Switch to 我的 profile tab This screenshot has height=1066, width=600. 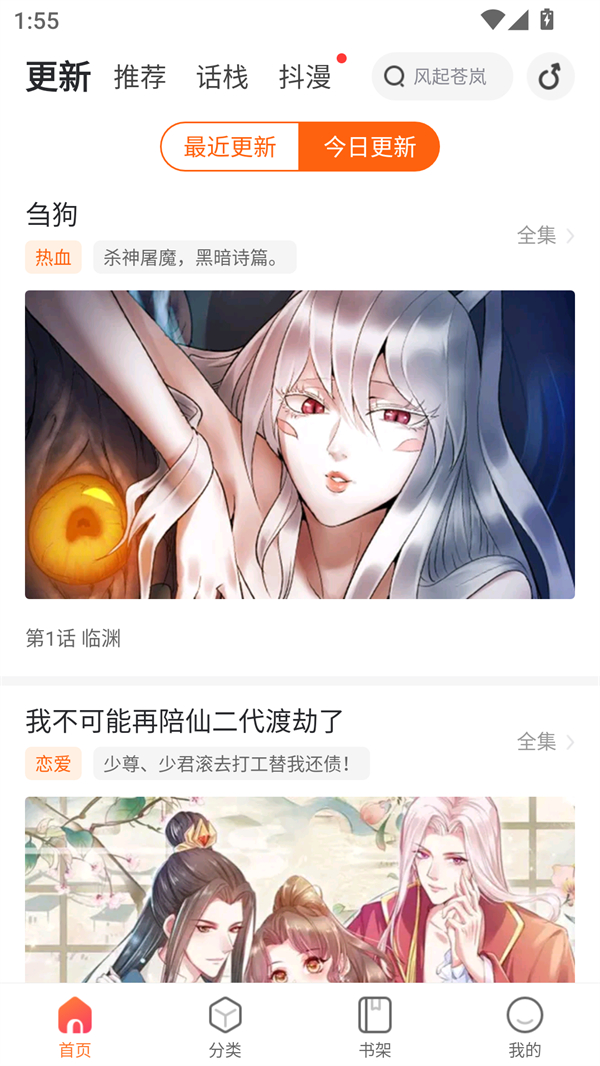click(524, 1026)
